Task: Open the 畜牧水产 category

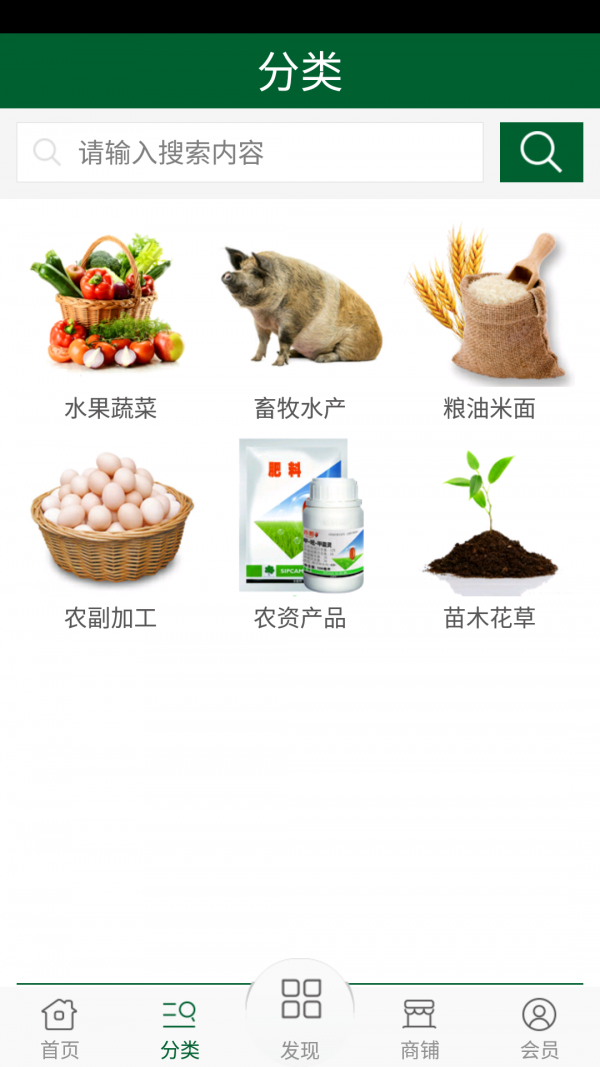Action: click(x=300, y=325)
